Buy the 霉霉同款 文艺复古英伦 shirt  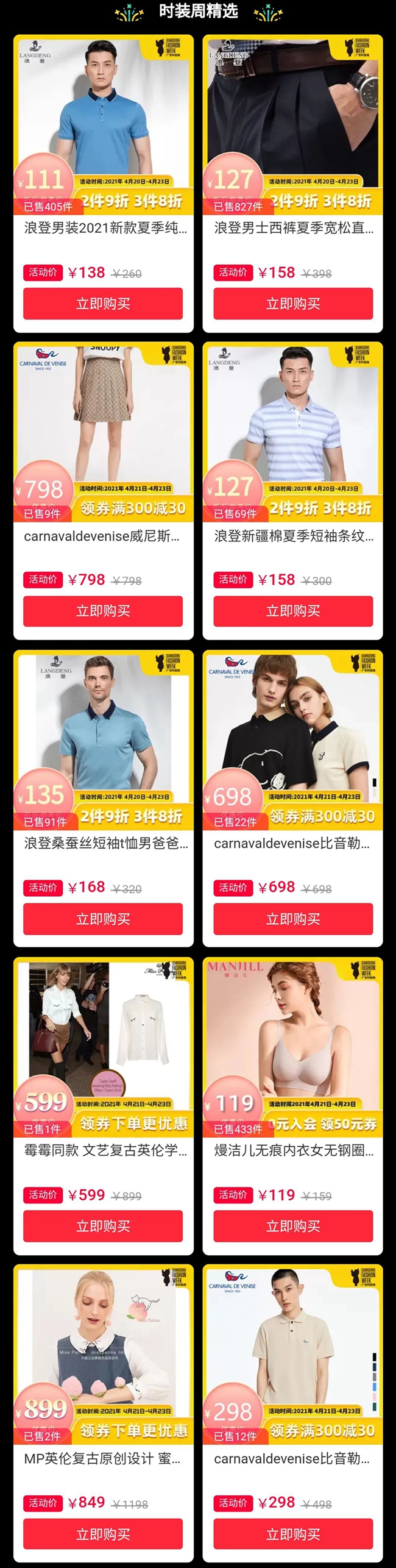pyautogui.click(x=103, y=1226)
